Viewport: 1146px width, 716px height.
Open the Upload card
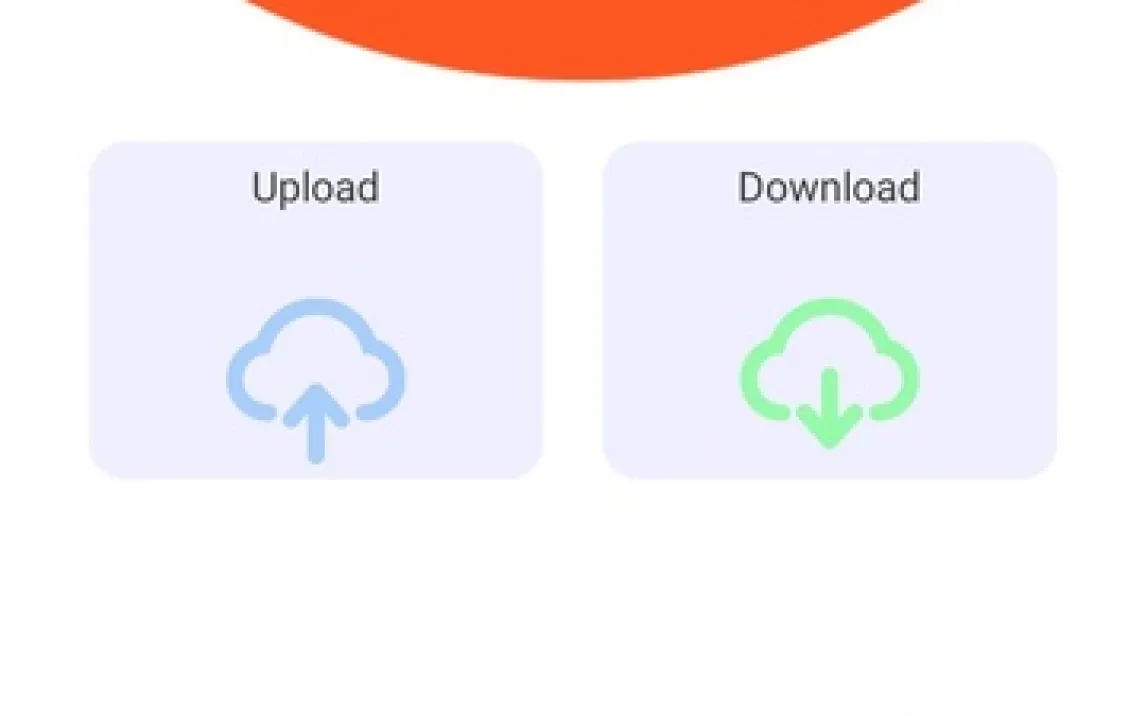pyautogui.click(x=316, y=310)
